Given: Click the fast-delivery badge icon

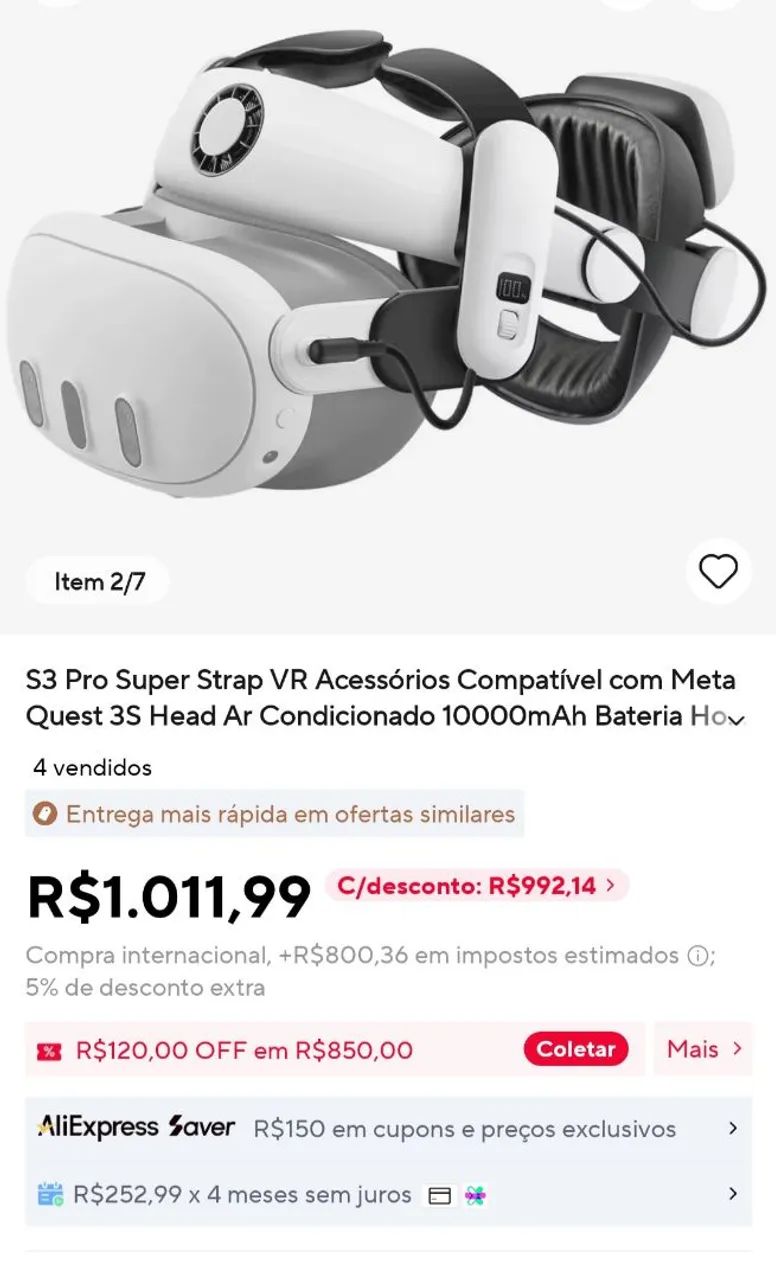Looking at the screenshot, I should point(44,815).
